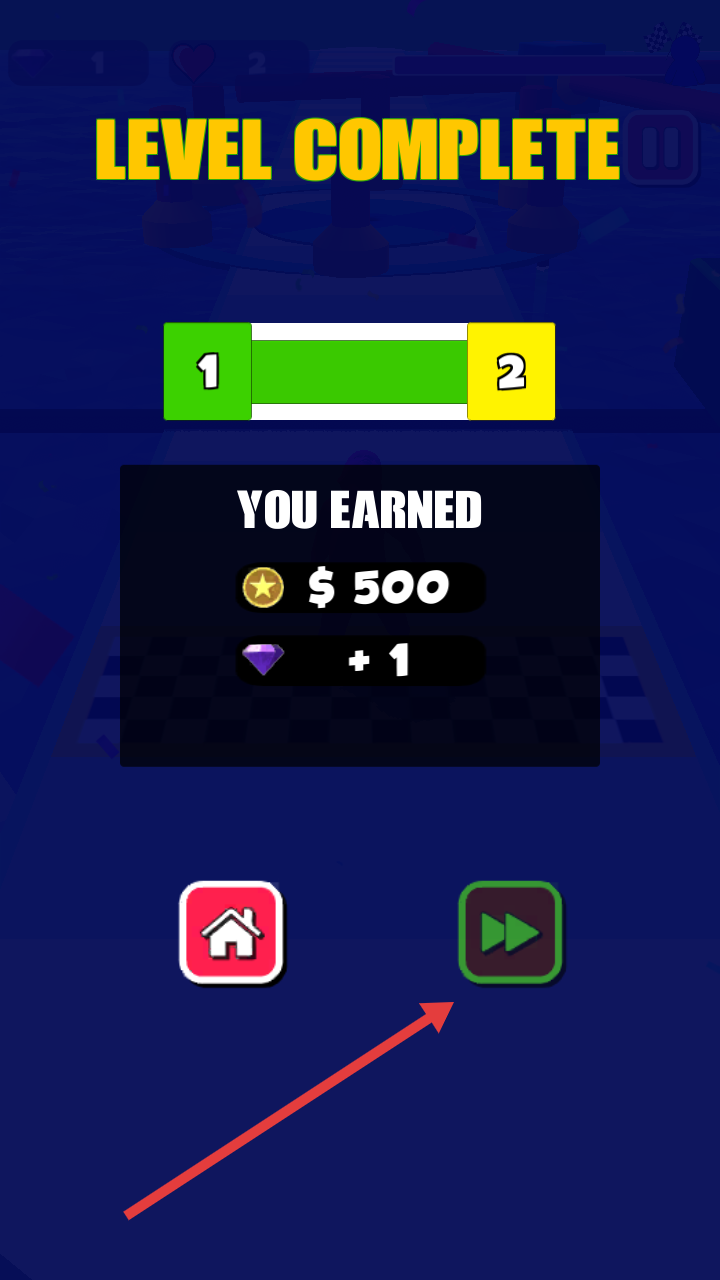Continue to the next level

(510, 932)
